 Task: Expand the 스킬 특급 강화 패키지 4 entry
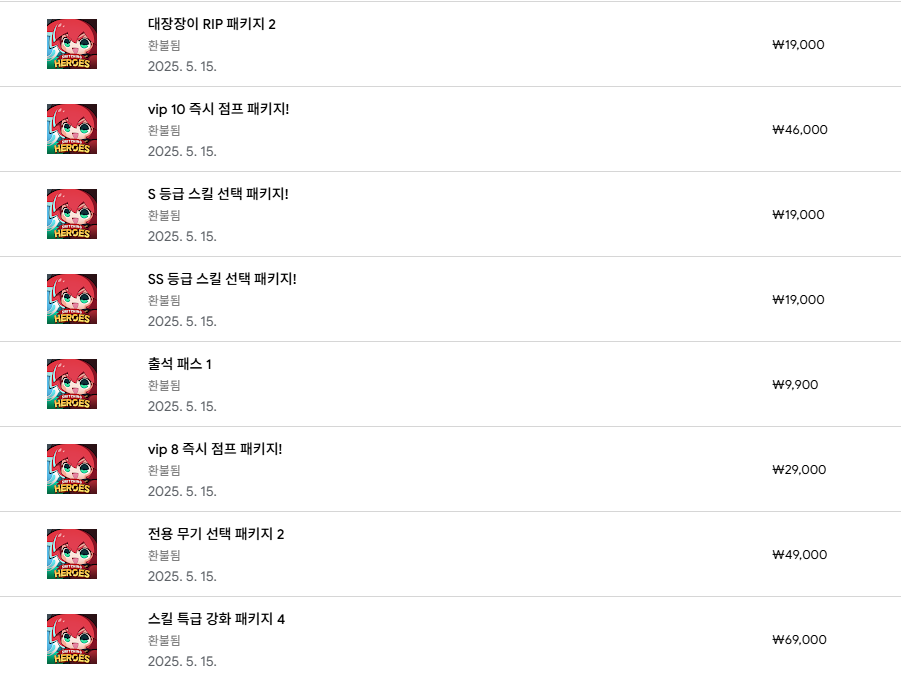coord(215,619)
